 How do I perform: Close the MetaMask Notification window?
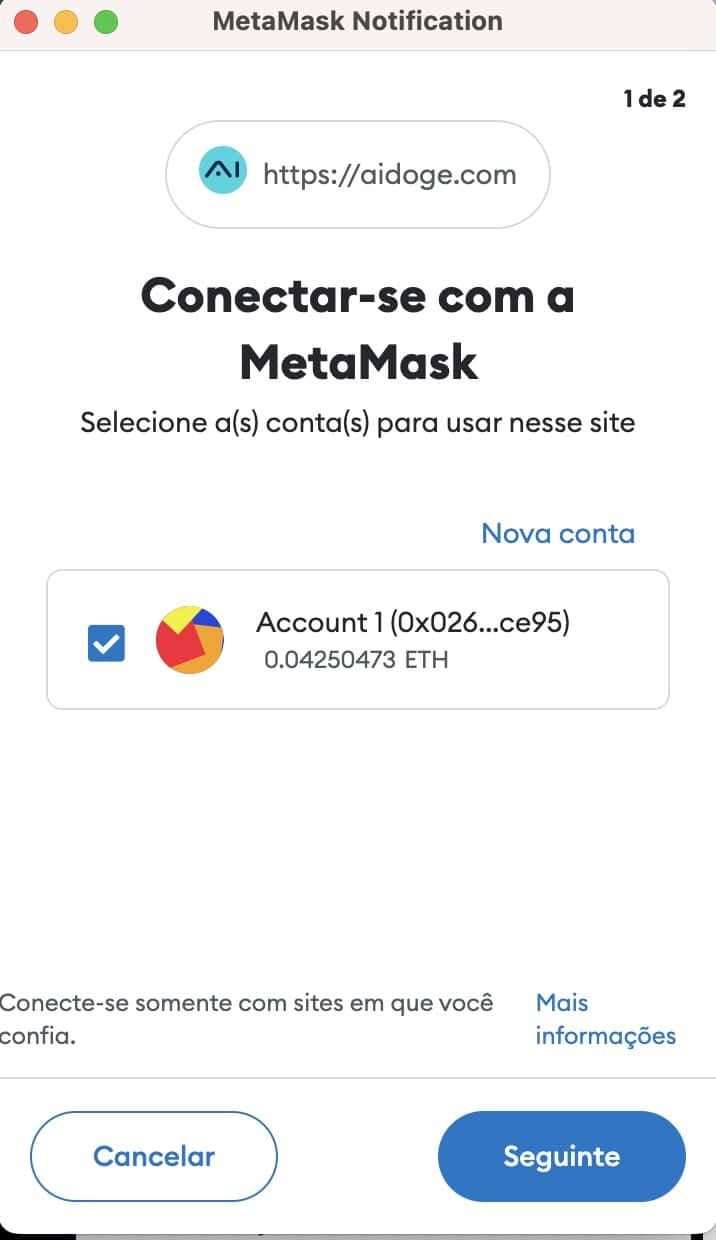(x=27, y=21)
